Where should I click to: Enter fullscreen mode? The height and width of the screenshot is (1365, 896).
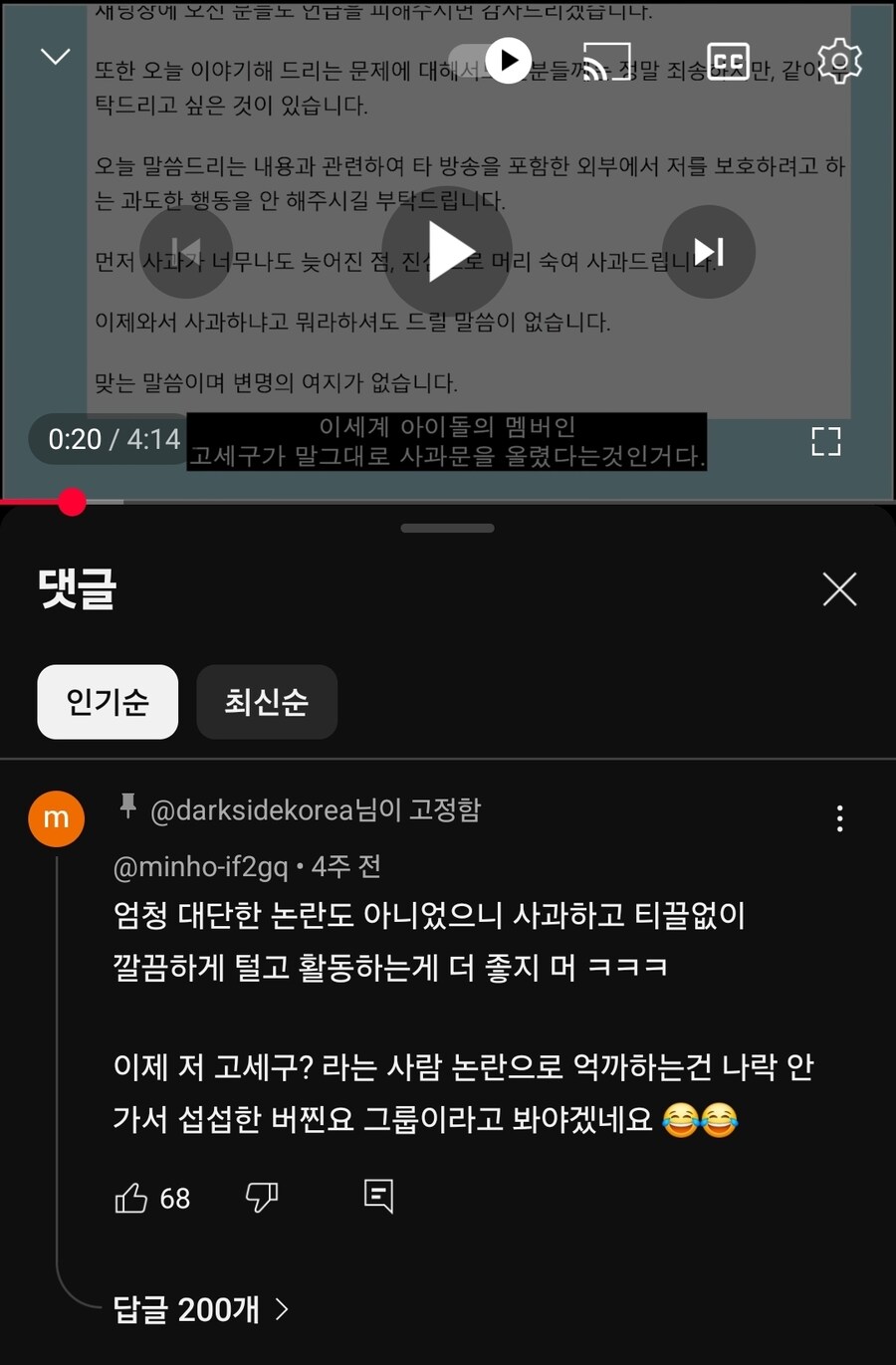[x=825, y=441]
